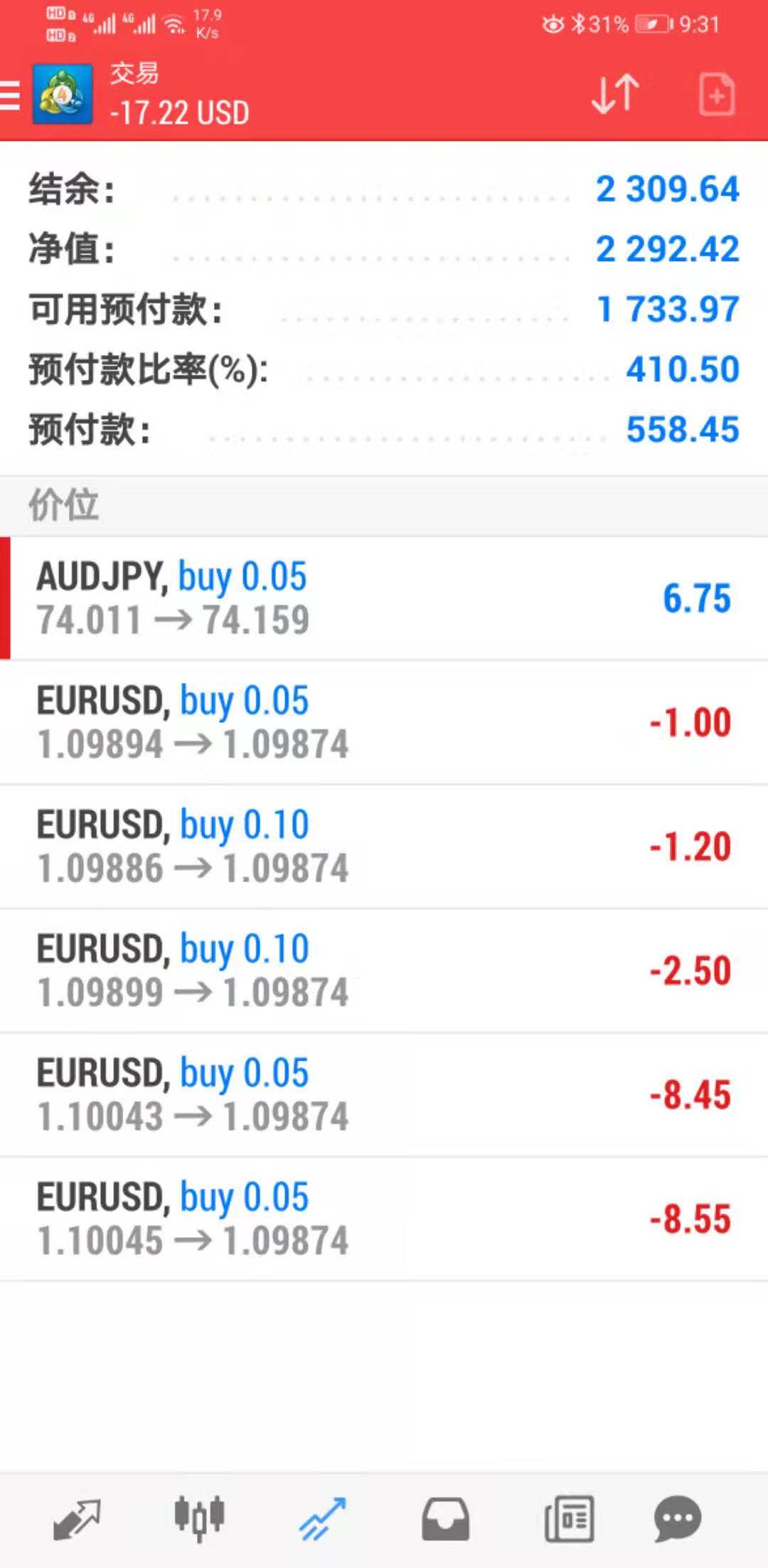The height and width of the screenshot is (1568, 768).
Task: Switch to the candlestick chart tab
Action: point(199,1520)
